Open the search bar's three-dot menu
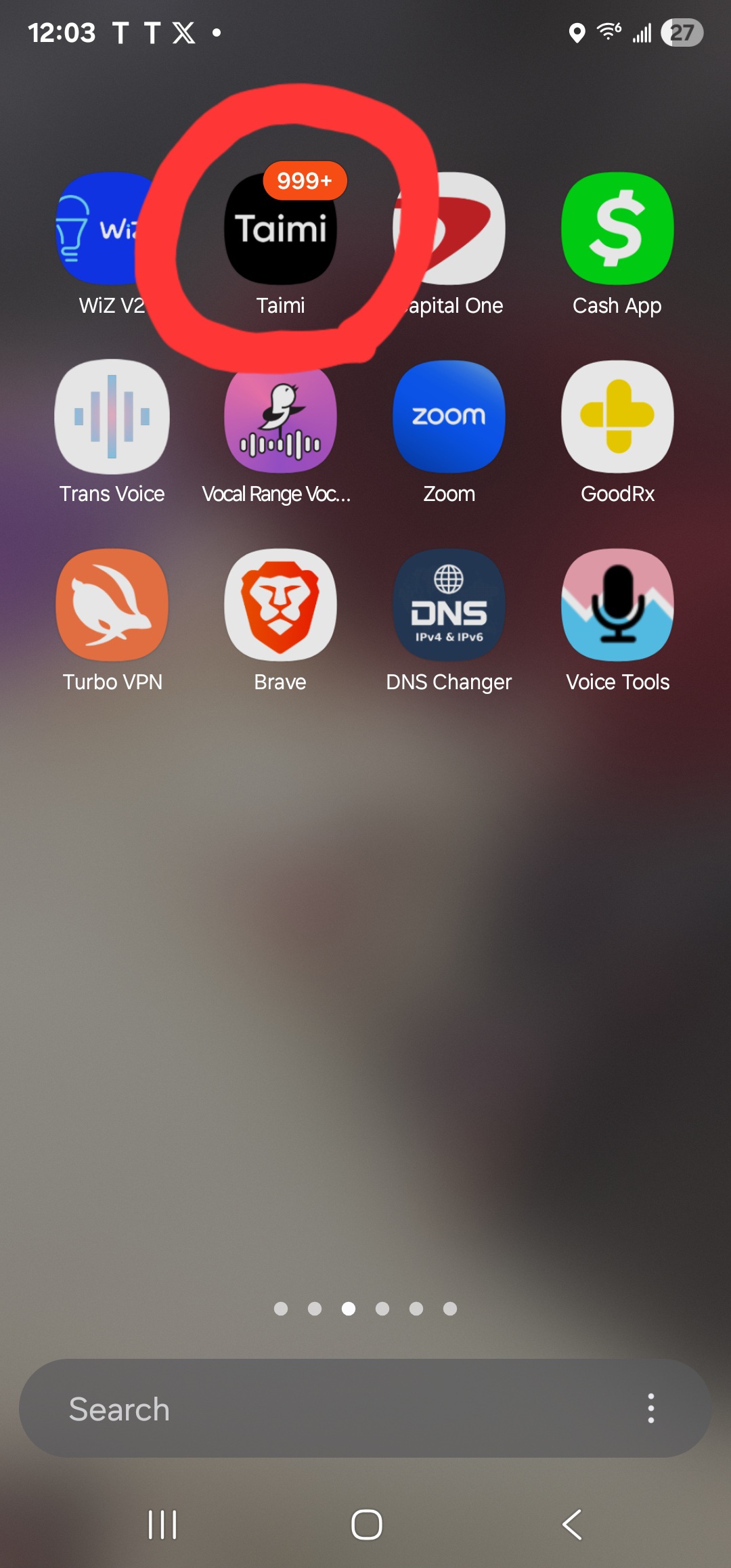 pyautogui.click(x=650, y=1408)
